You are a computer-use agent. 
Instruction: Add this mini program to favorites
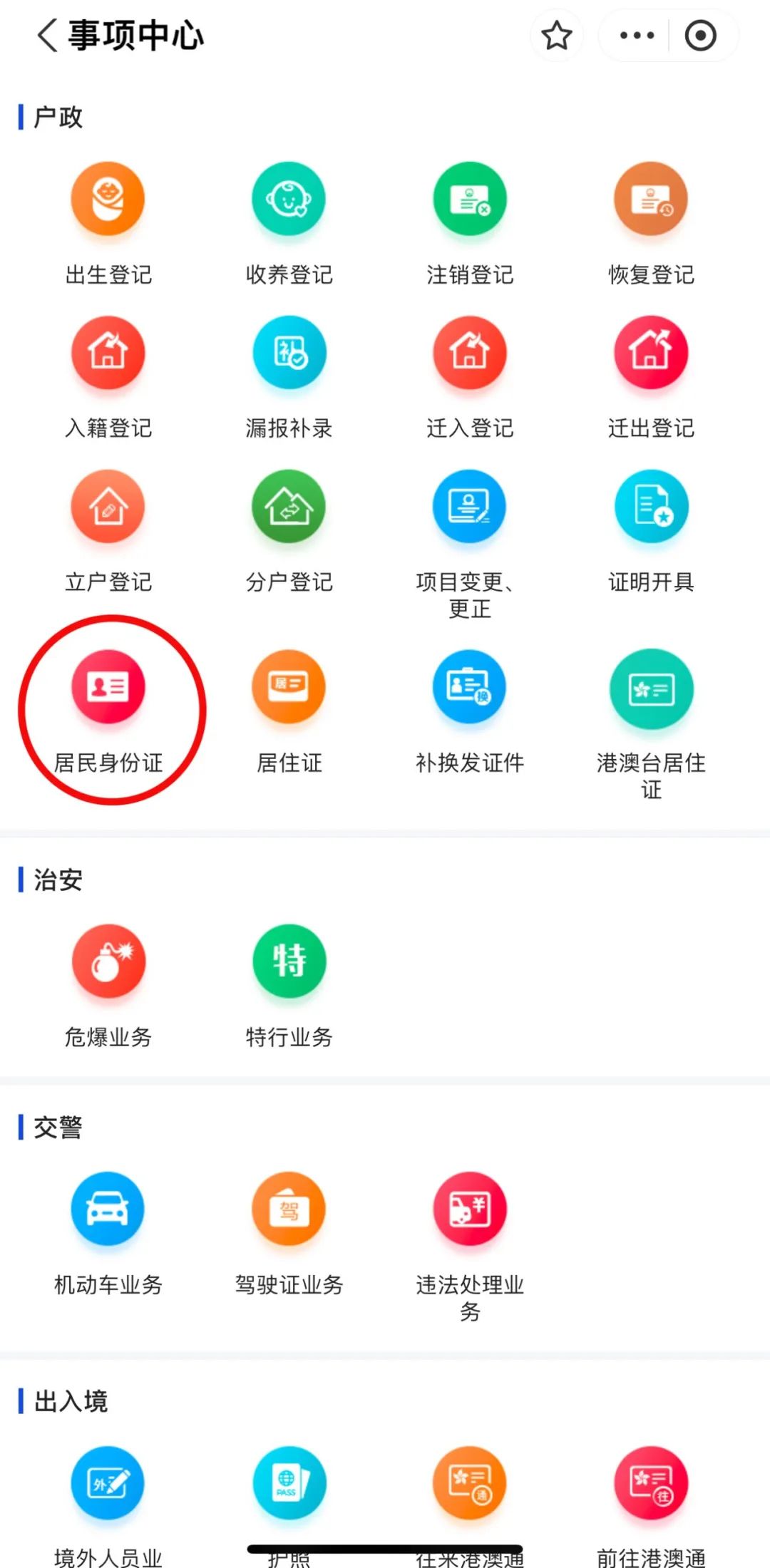click(556, 36)
